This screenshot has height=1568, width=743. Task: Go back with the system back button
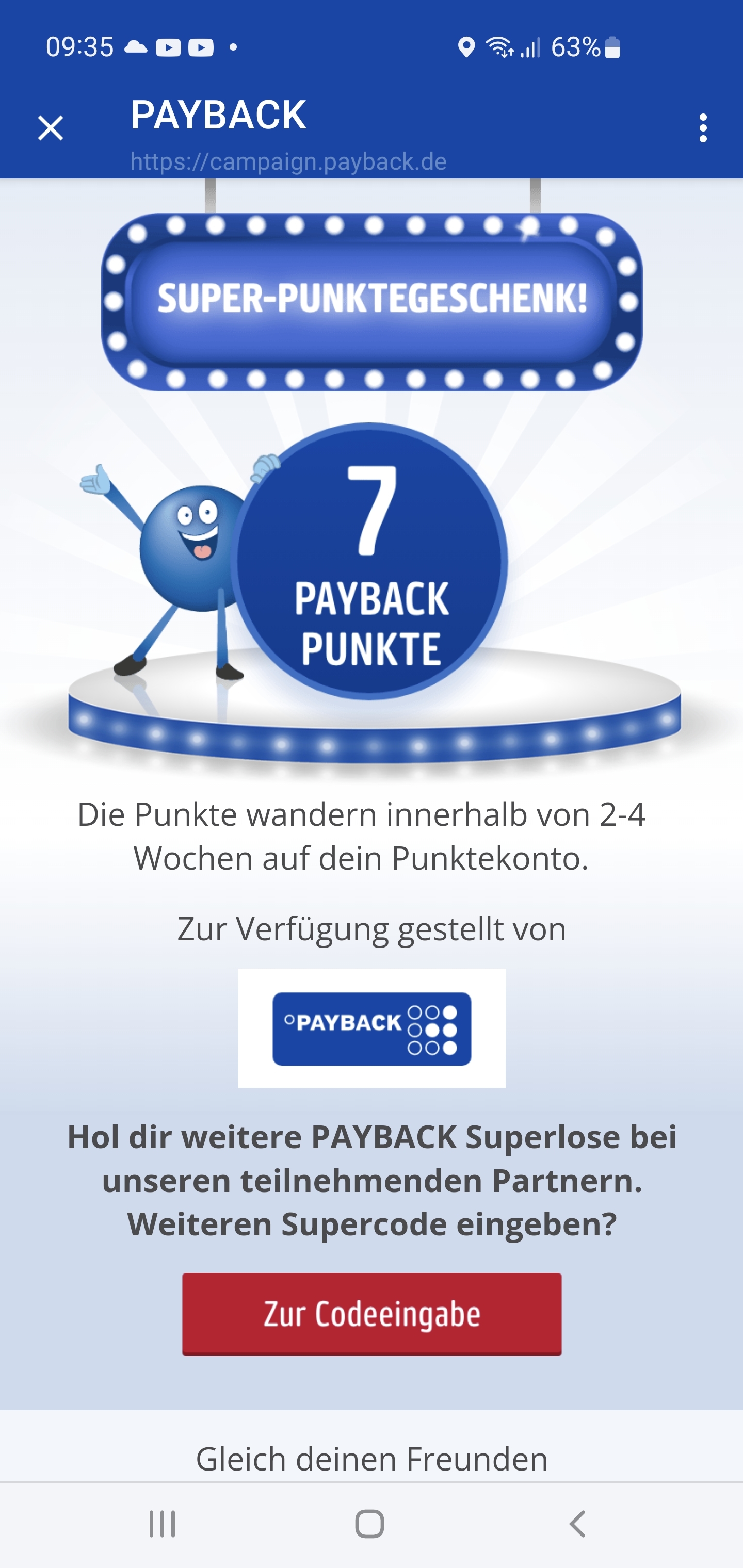pyautogui.click(x=577, y=1524)
